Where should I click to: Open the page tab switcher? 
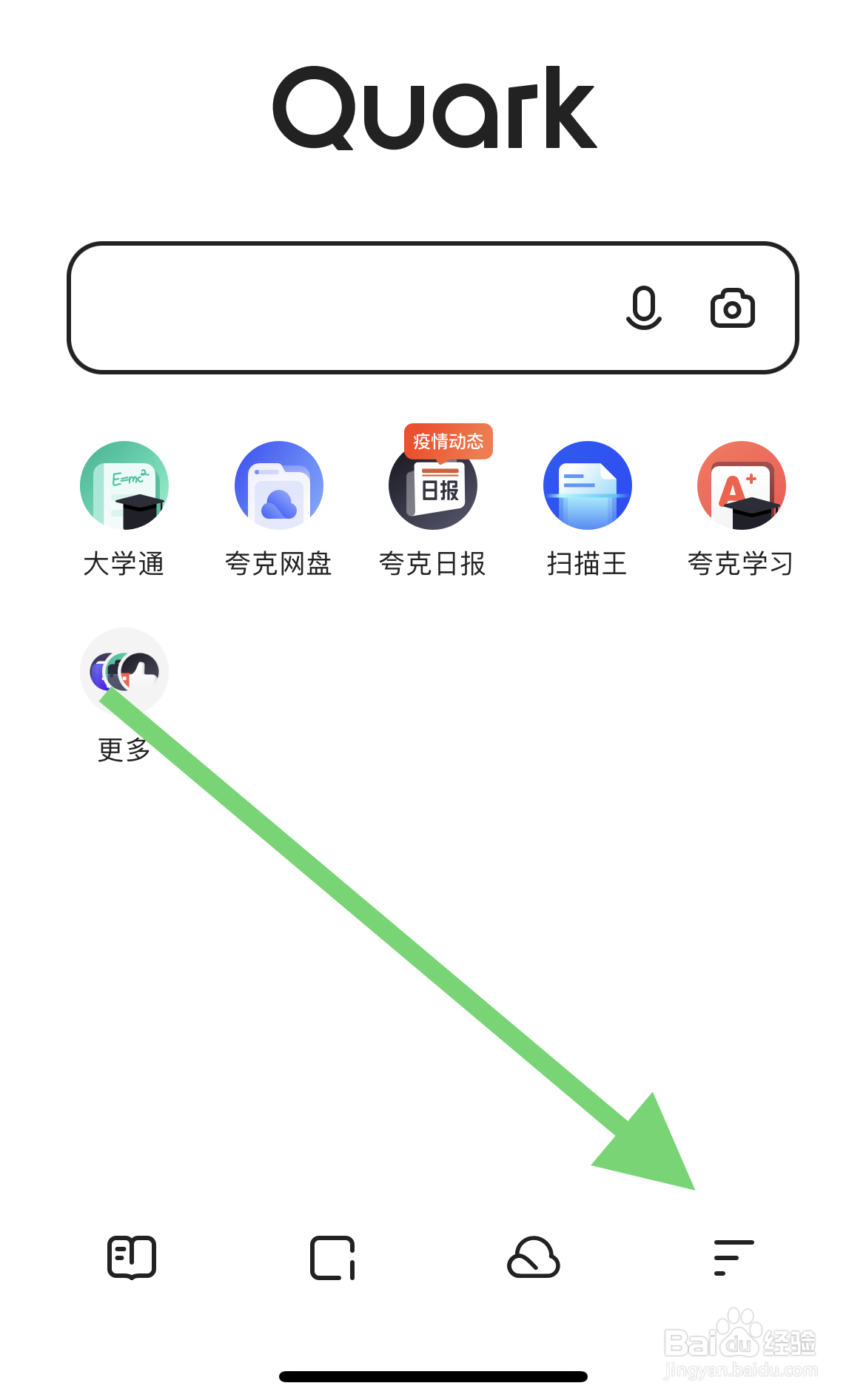332,1256
